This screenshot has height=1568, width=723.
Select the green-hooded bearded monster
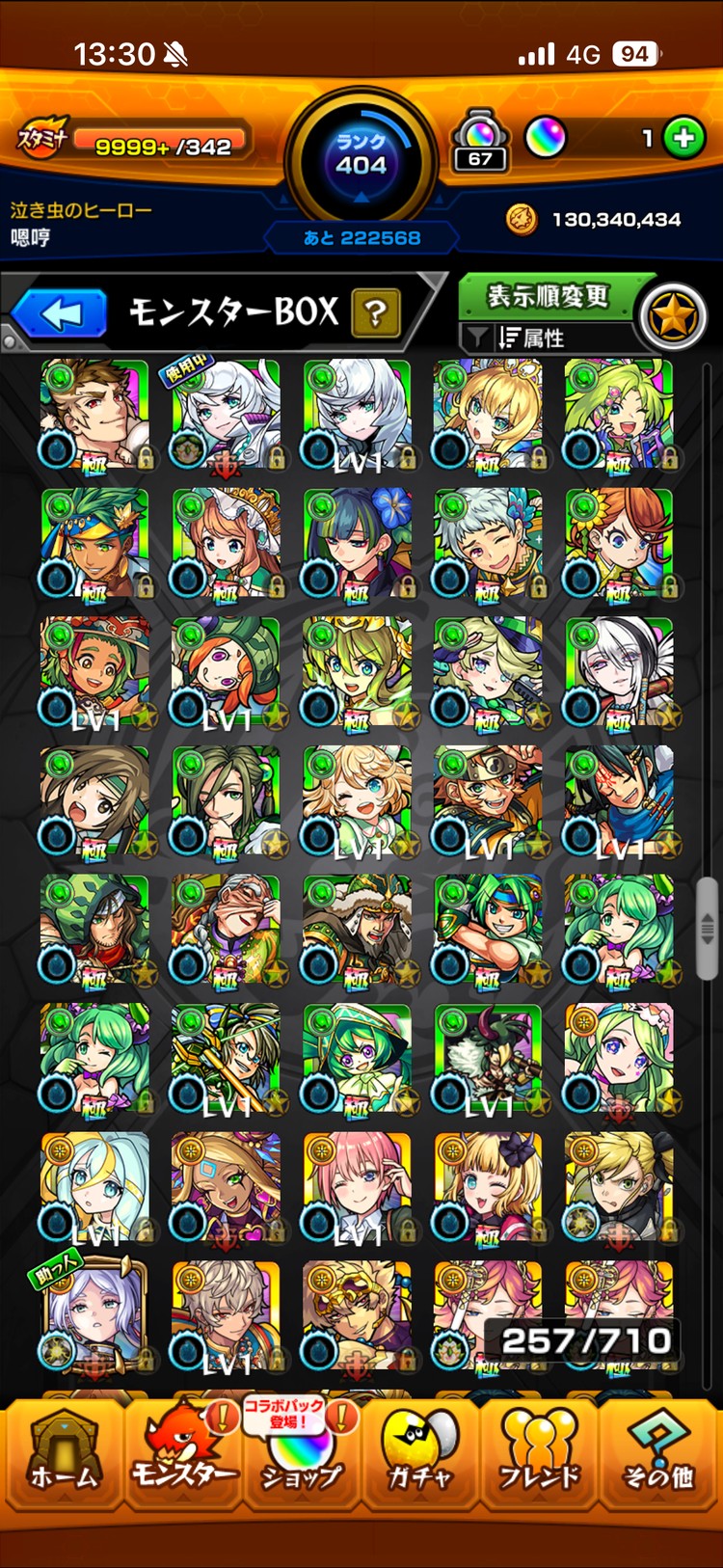pos(94,931)
